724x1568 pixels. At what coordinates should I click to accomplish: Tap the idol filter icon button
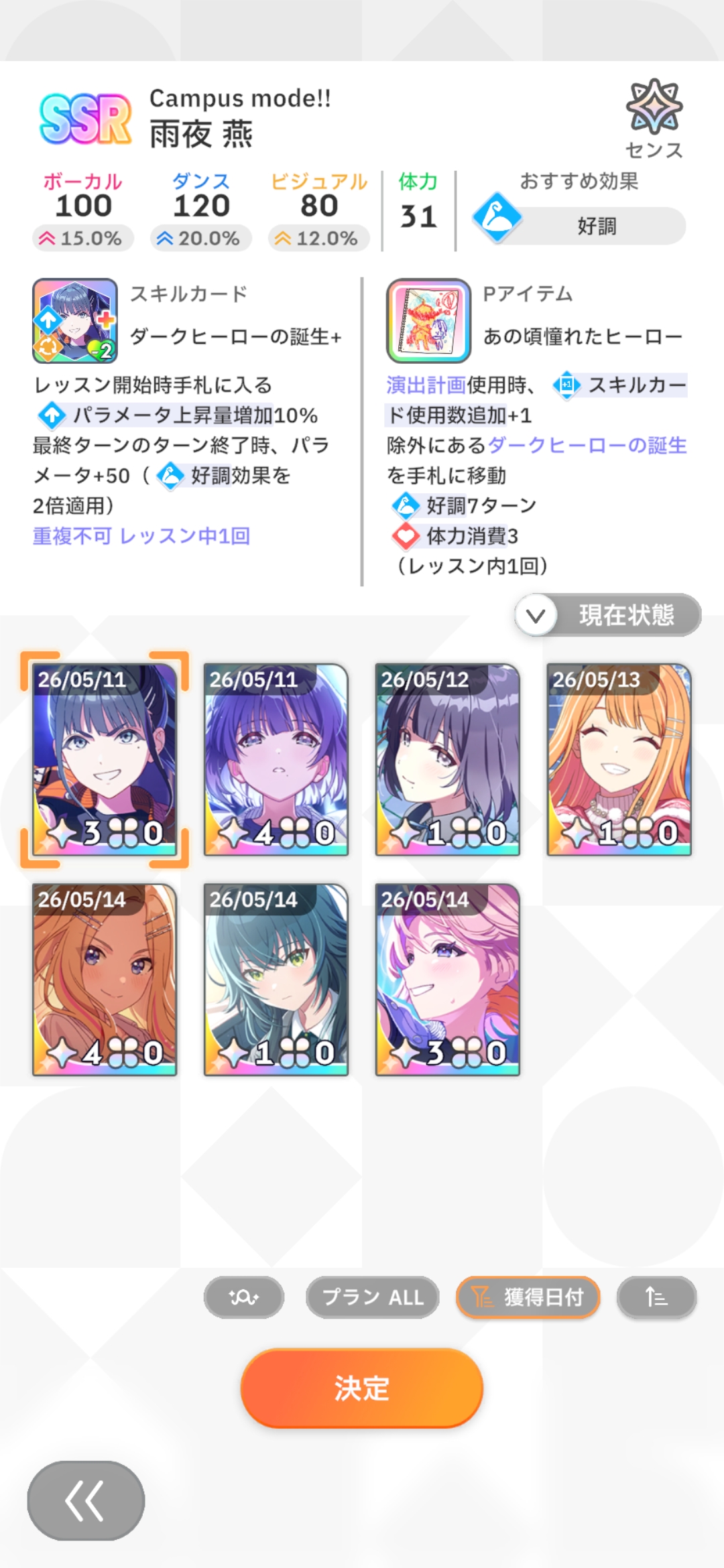click(x=244, y=1297)
